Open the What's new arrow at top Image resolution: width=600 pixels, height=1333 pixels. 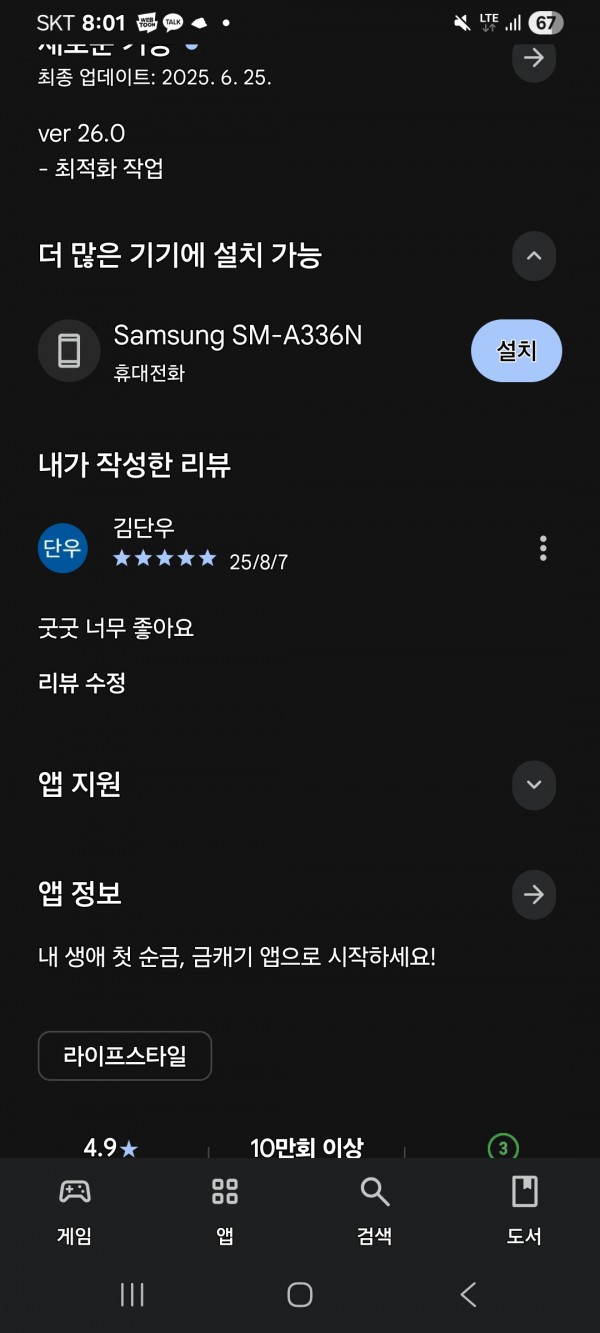534,57
